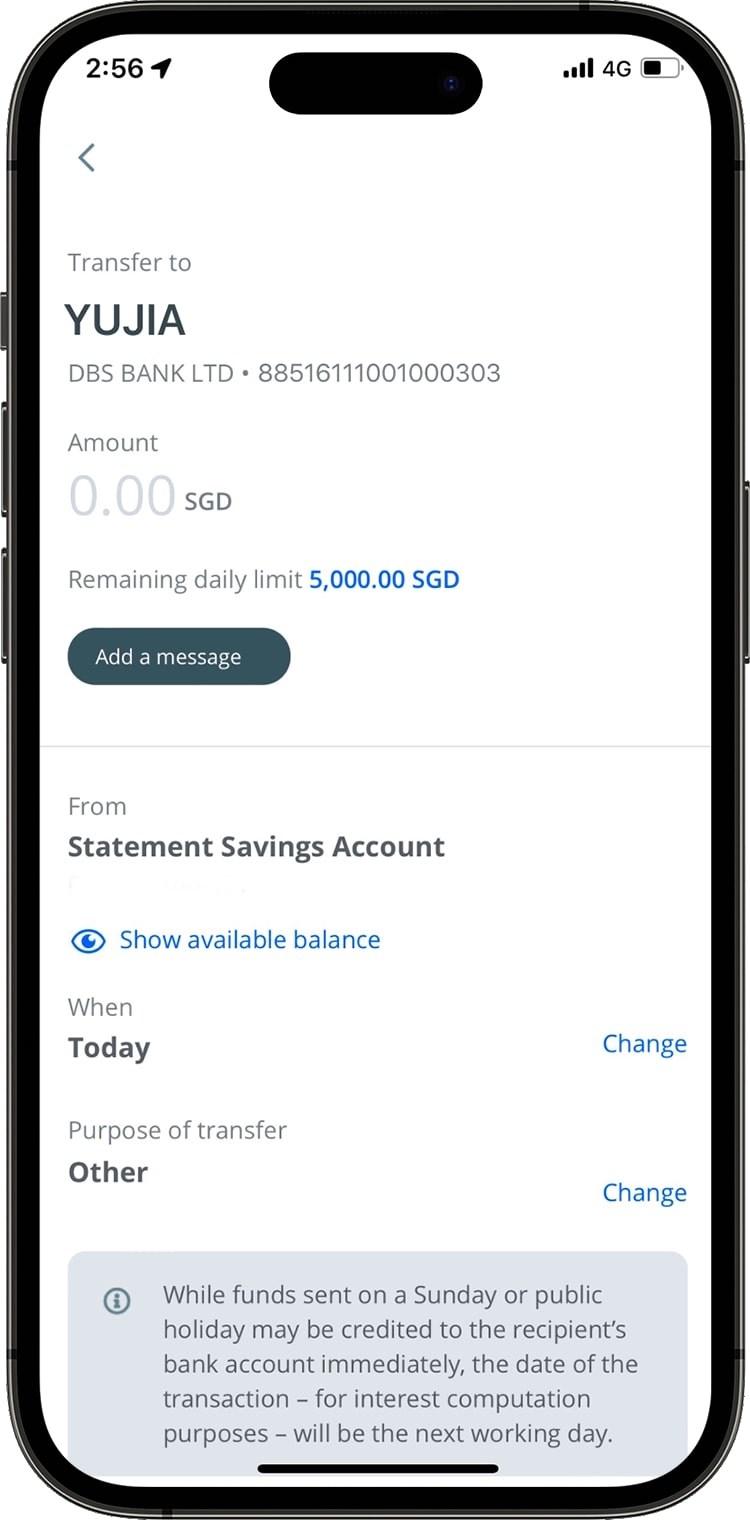
Task: Add a message to the transfer
Action: pos(179,657)
